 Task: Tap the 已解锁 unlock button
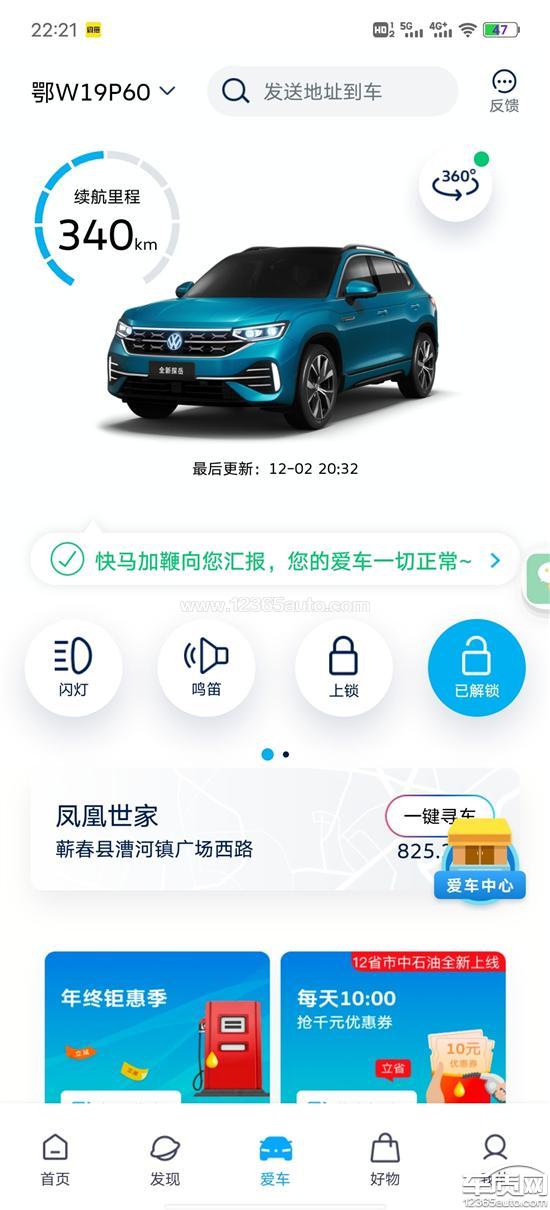coord(476,668)
